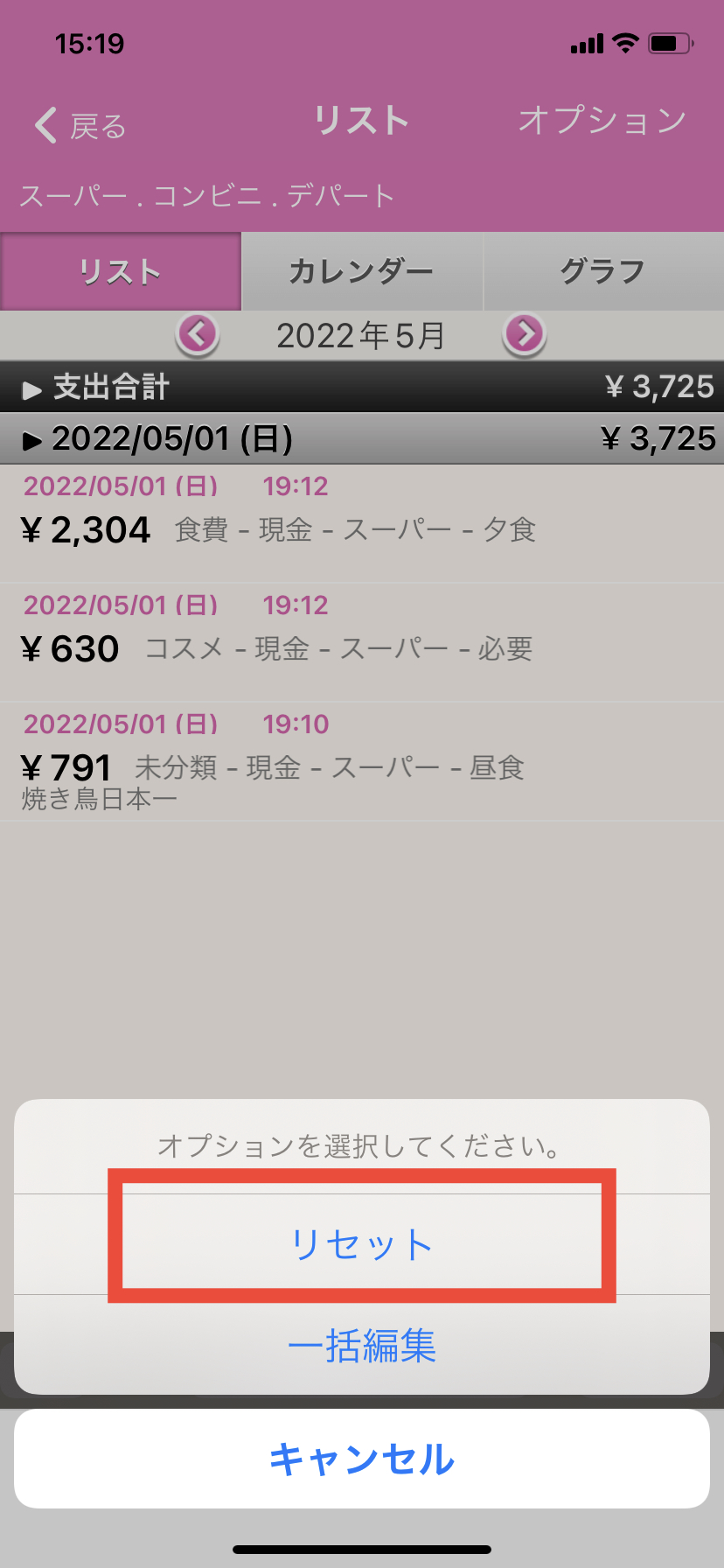Select 一括編集 in the options sheet
Screen dimensions: 724x1568
(362, 1345)
